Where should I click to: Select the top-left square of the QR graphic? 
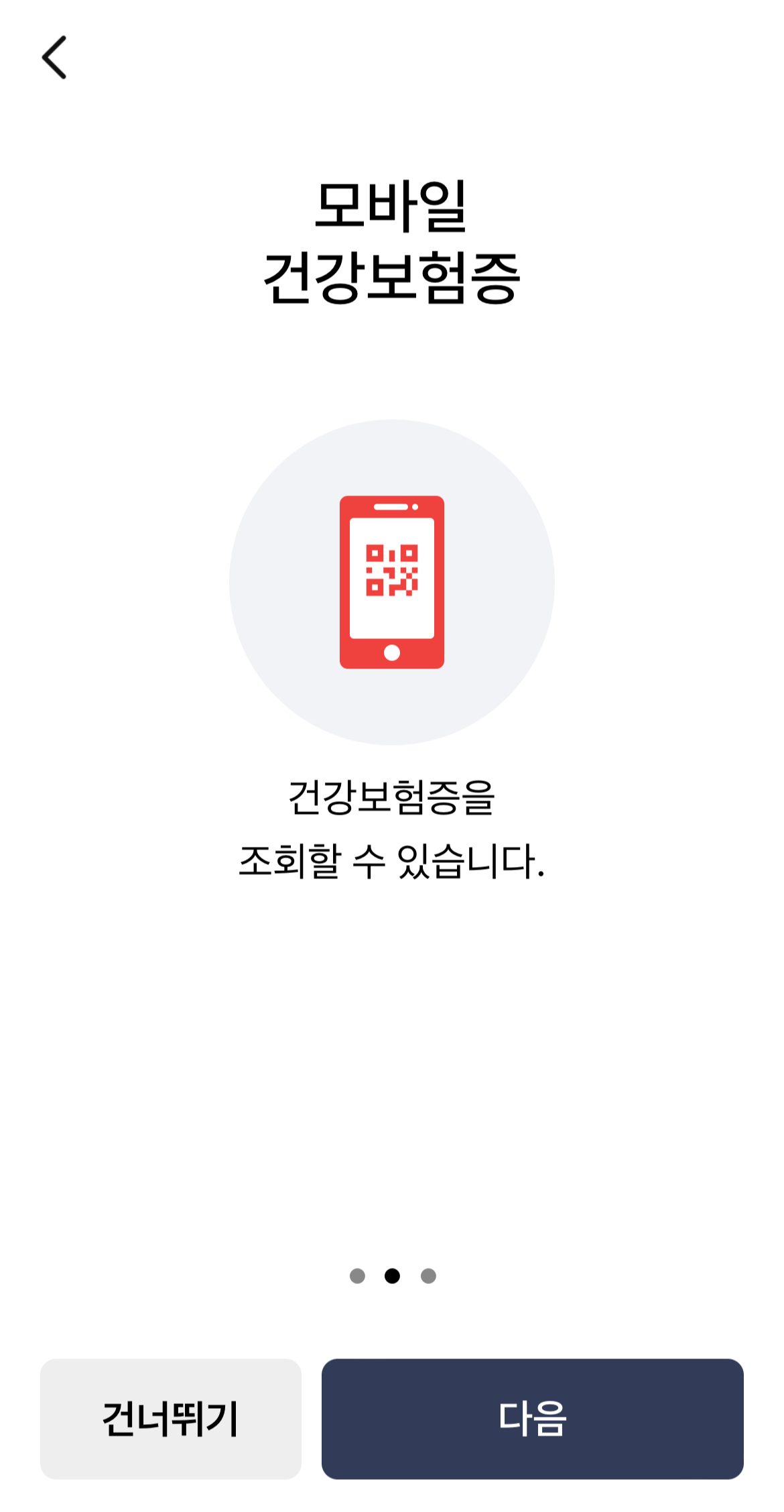[x=375, y=552]
